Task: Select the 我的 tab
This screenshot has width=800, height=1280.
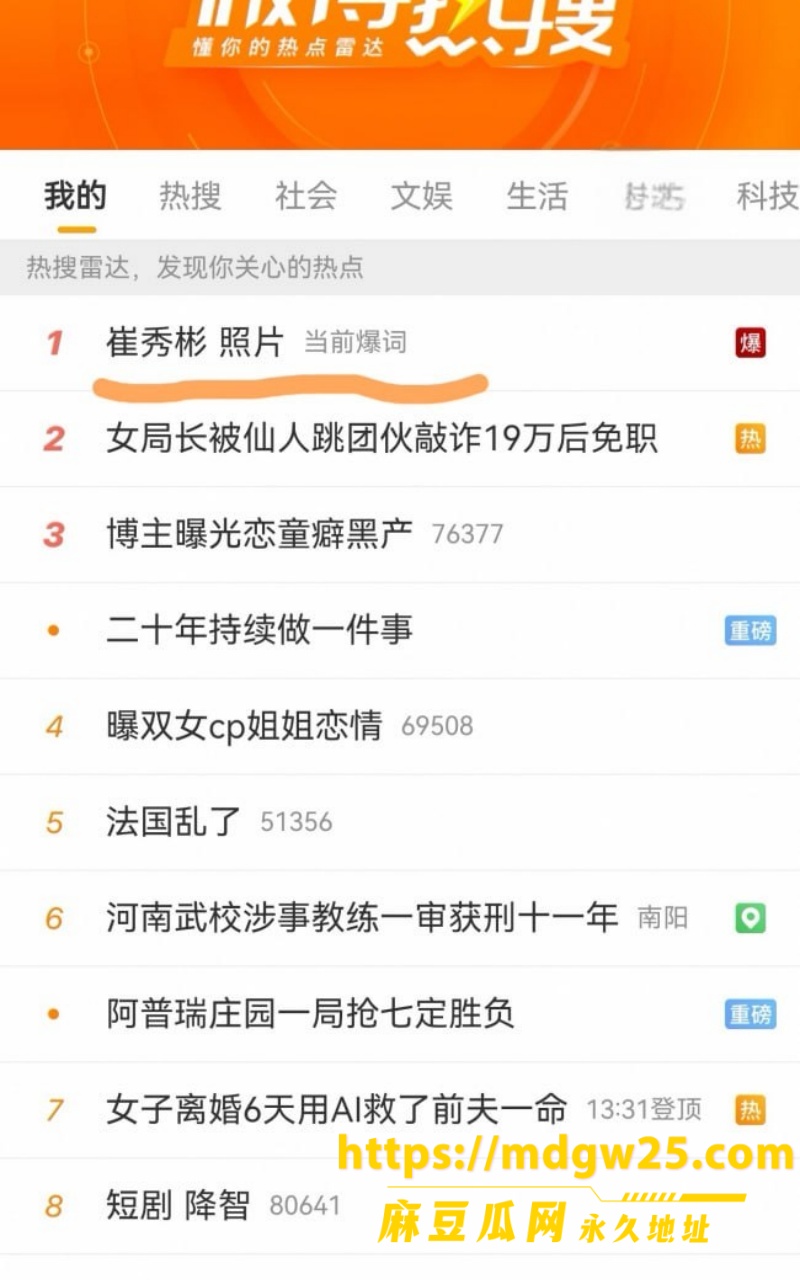Action: pos(75,196)
